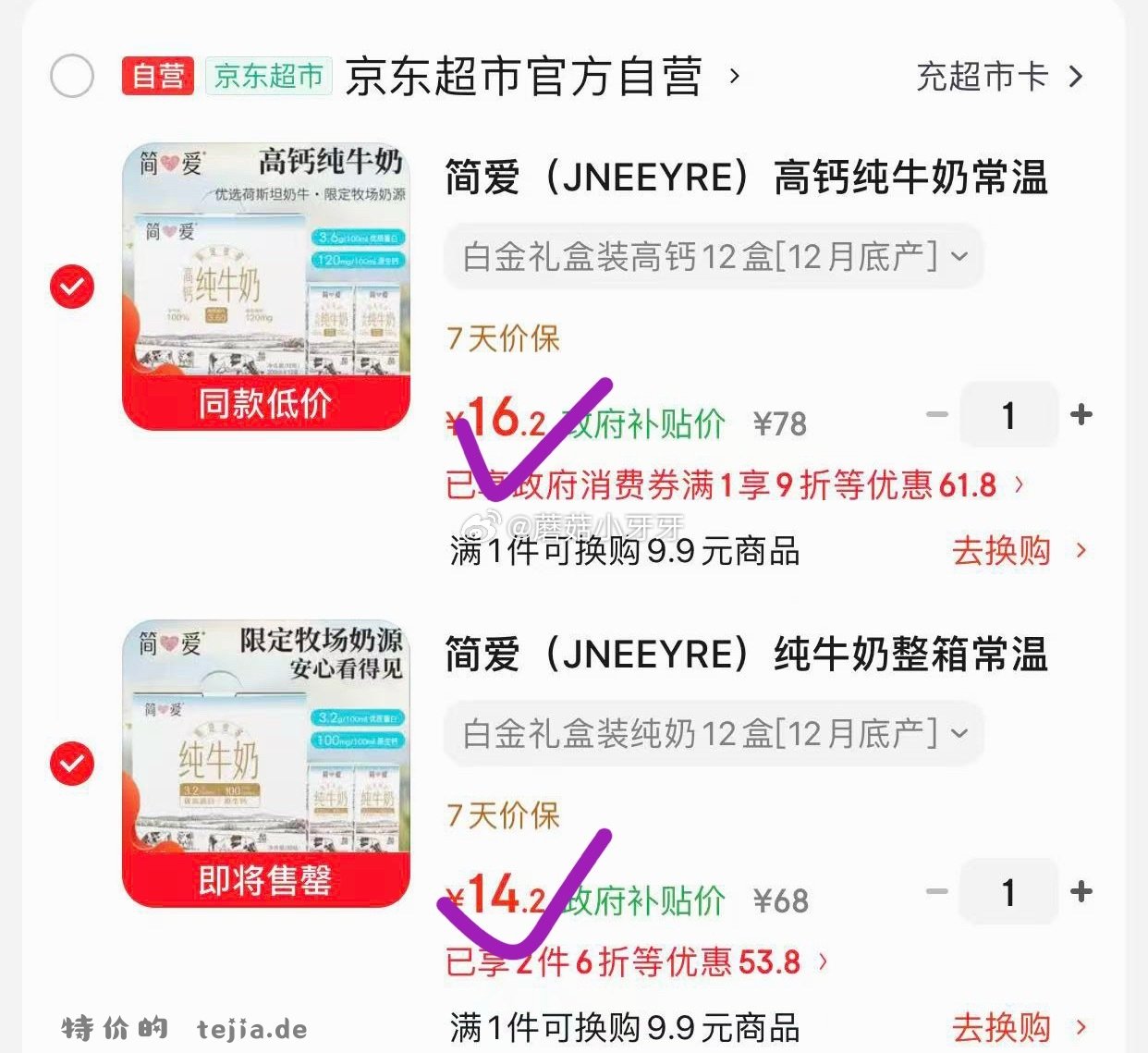Screen dimensions: 1148x1053
Task: Uncheck the 纯牛奶整箱常温 item
Action: click(72, 764)
